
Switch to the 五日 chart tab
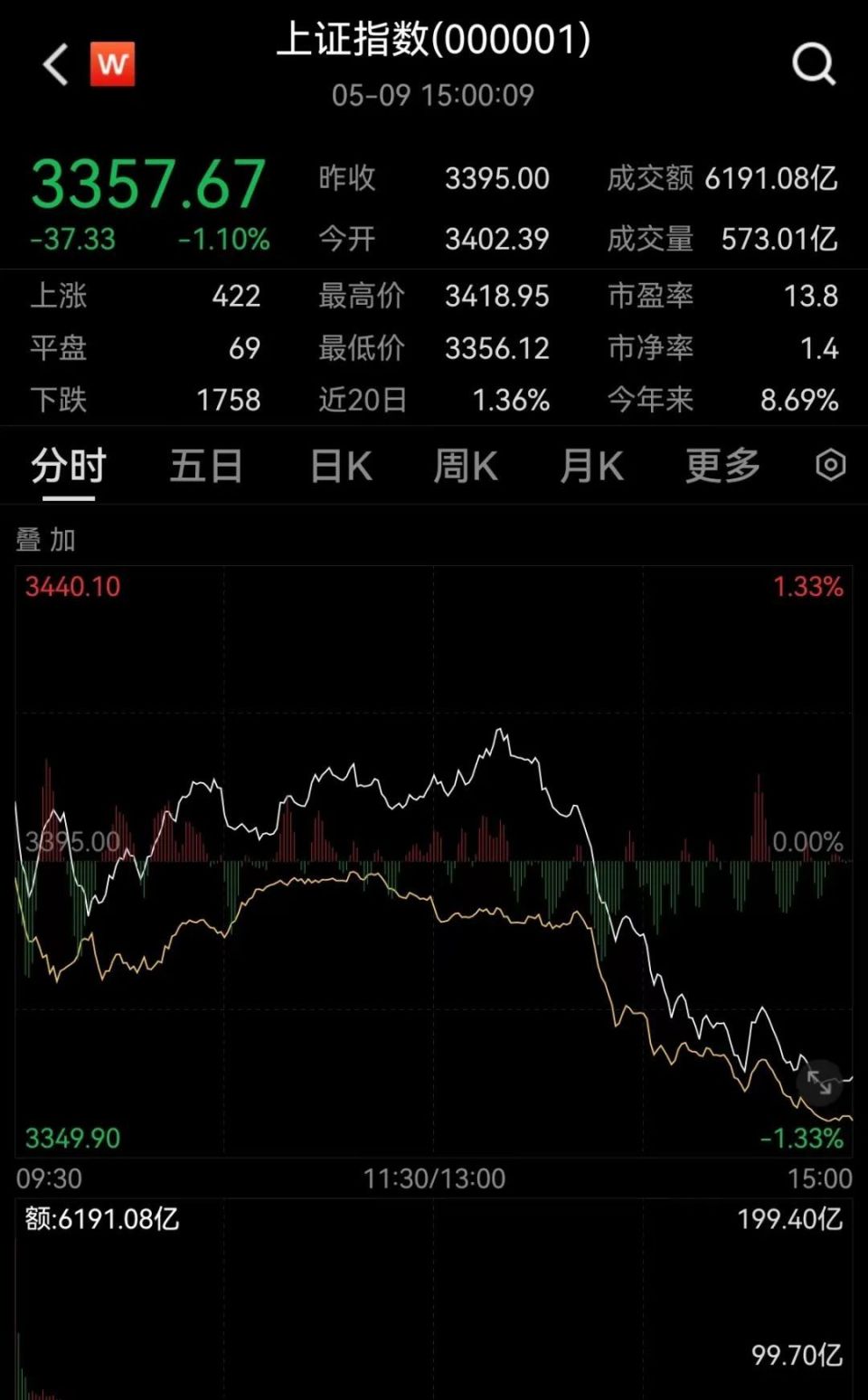[x=206, y=467]
